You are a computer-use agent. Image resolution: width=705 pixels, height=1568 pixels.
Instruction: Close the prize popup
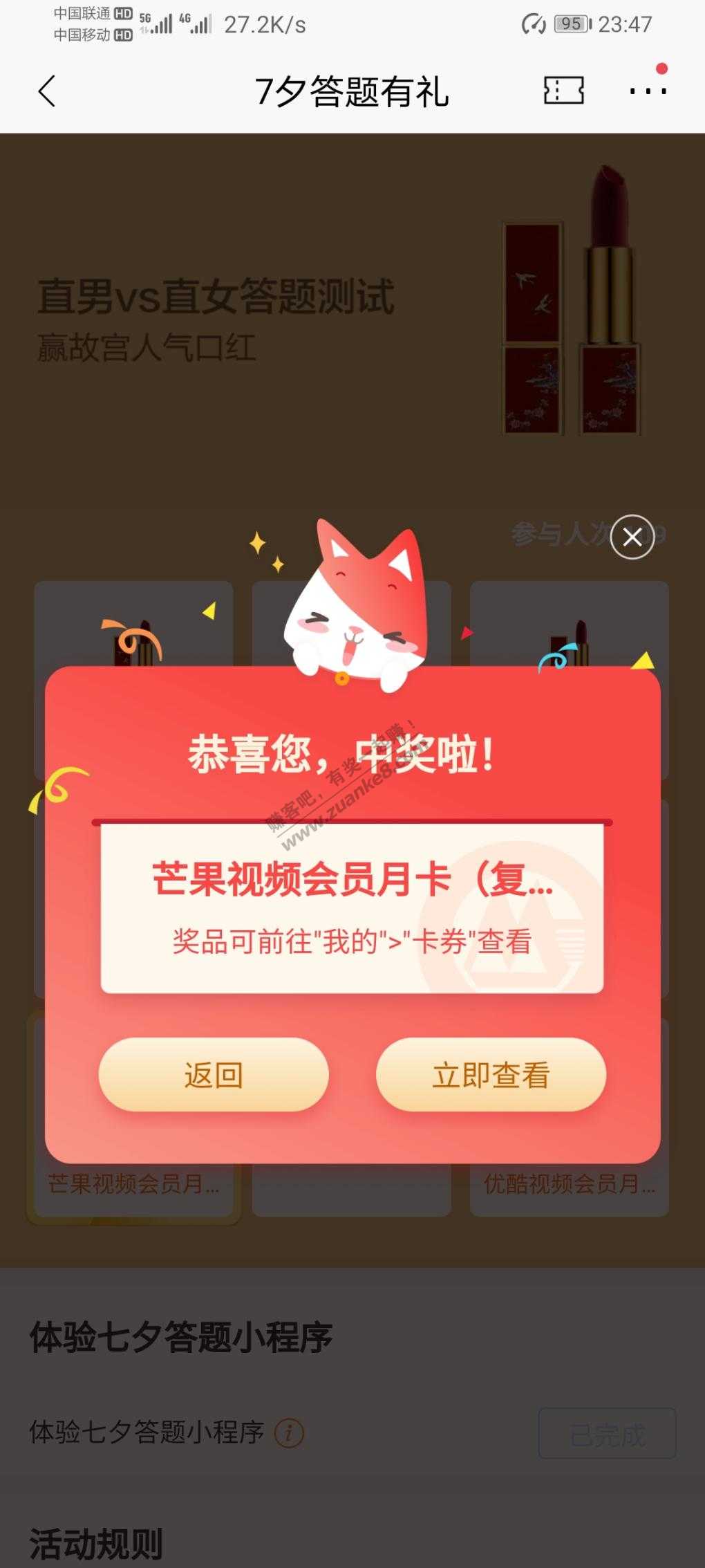pos(632,537)
